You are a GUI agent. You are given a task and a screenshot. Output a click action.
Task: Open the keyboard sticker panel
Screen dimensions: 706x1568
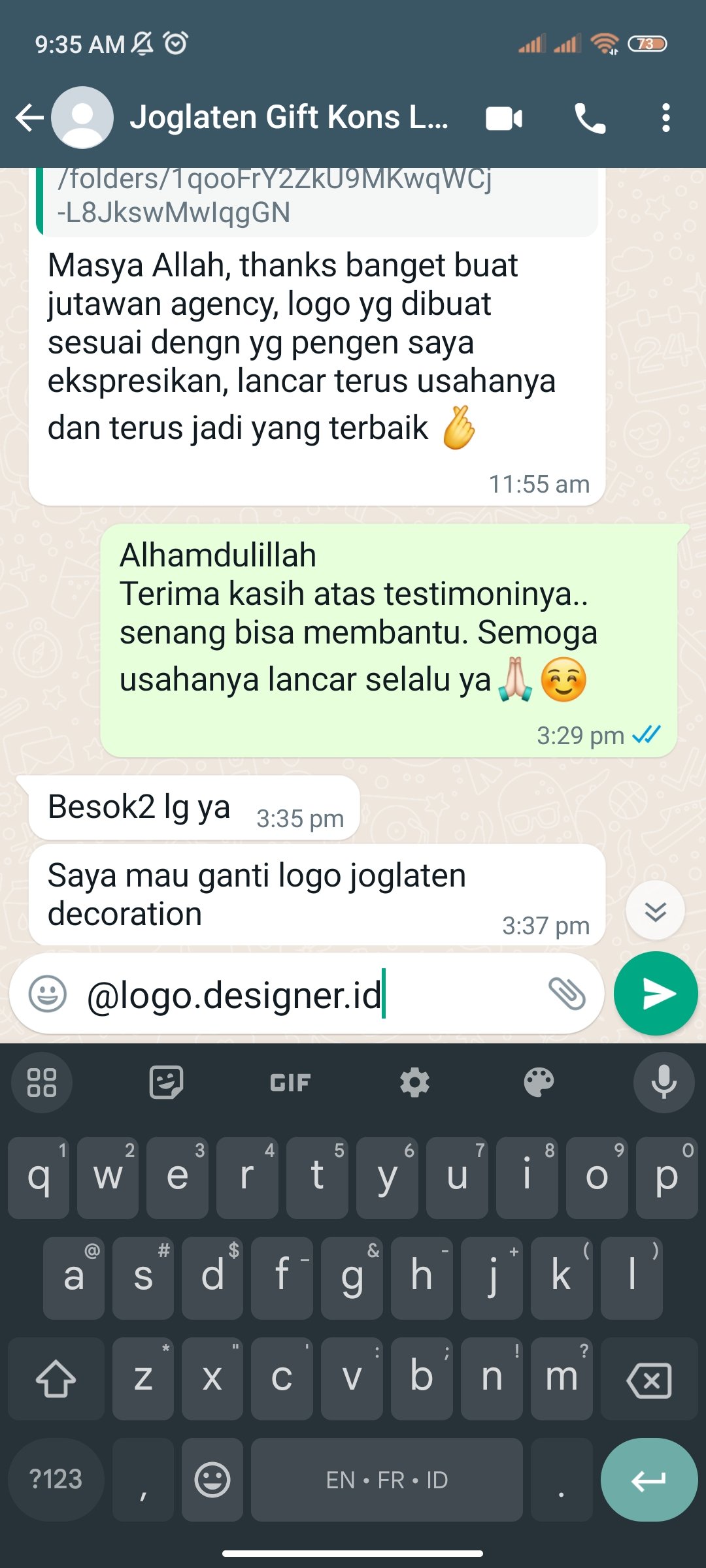166,1083
